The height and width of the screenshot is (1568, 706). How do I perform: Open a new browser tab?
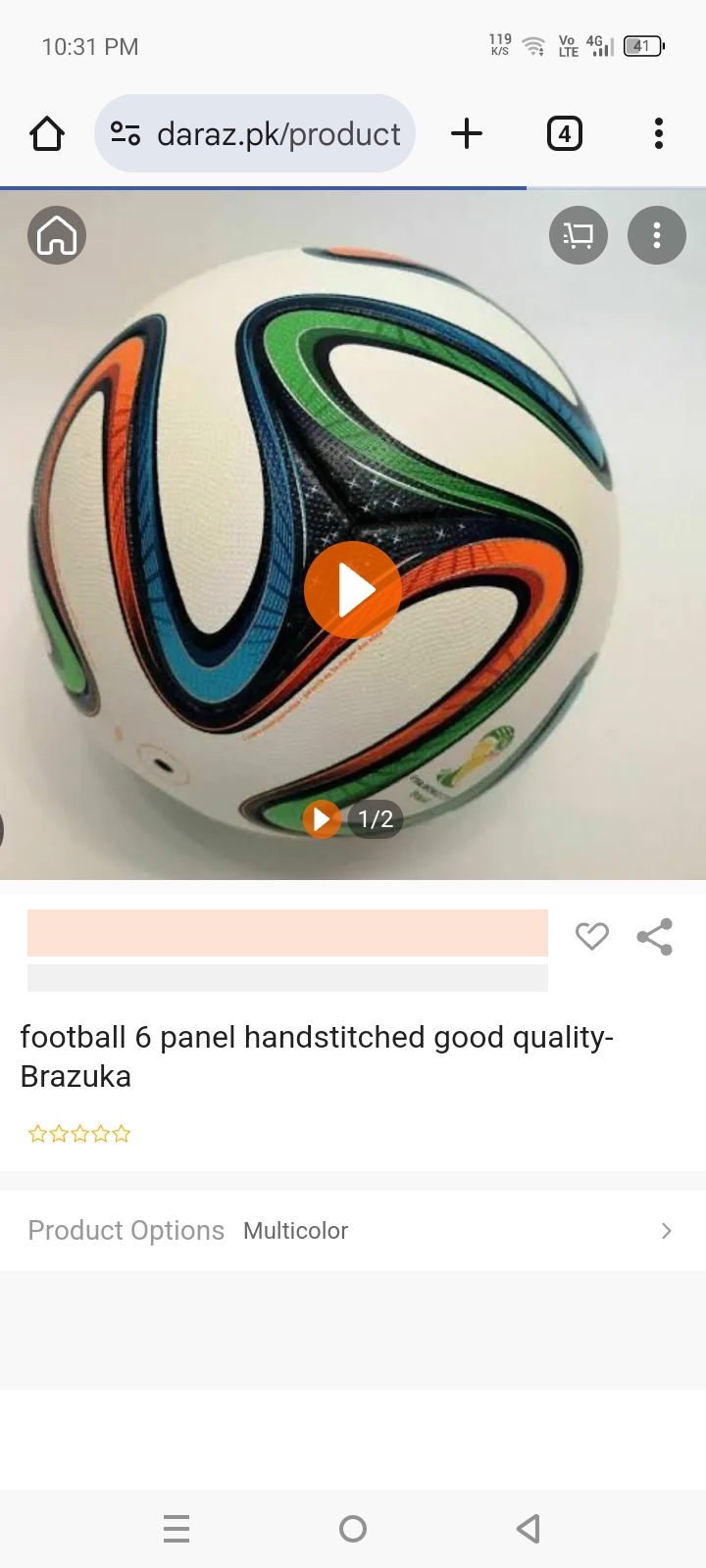(x=467, y=133)
